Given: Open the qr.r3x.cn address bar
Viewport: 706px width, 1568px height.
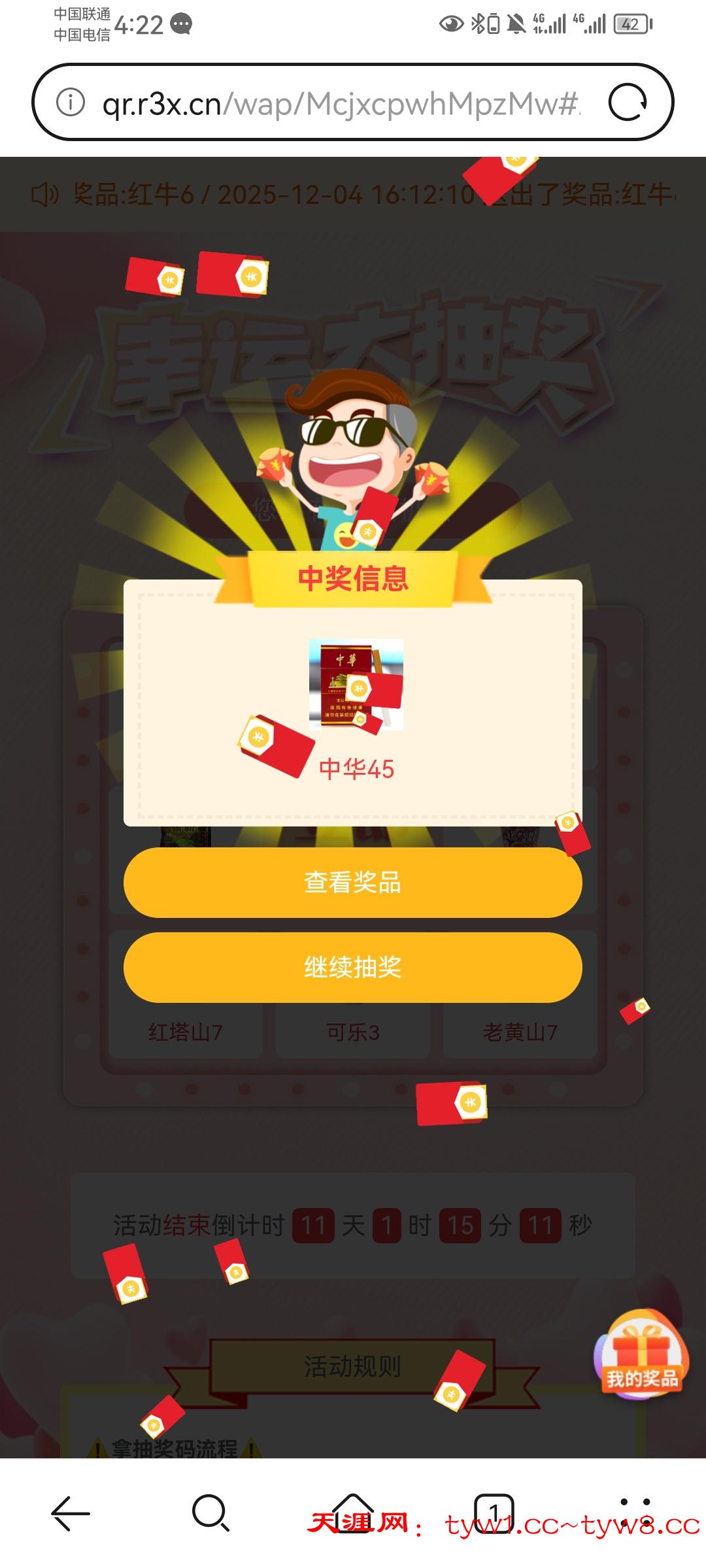Looking at the screenshot, I should pyautogui.click(x=340, y=103).
